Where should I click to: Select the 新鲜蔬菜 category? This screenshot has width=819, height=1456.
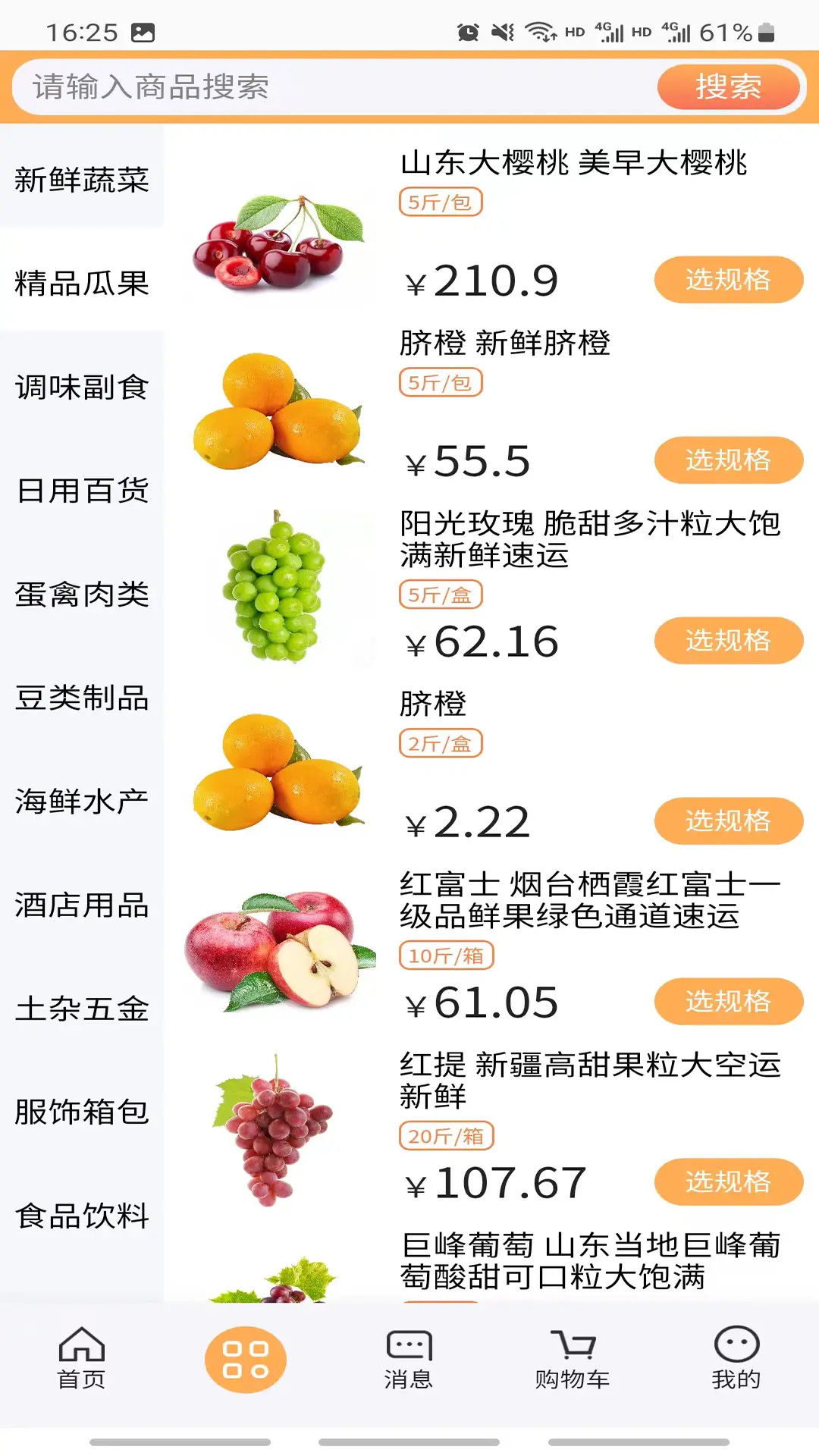[81, 180]
